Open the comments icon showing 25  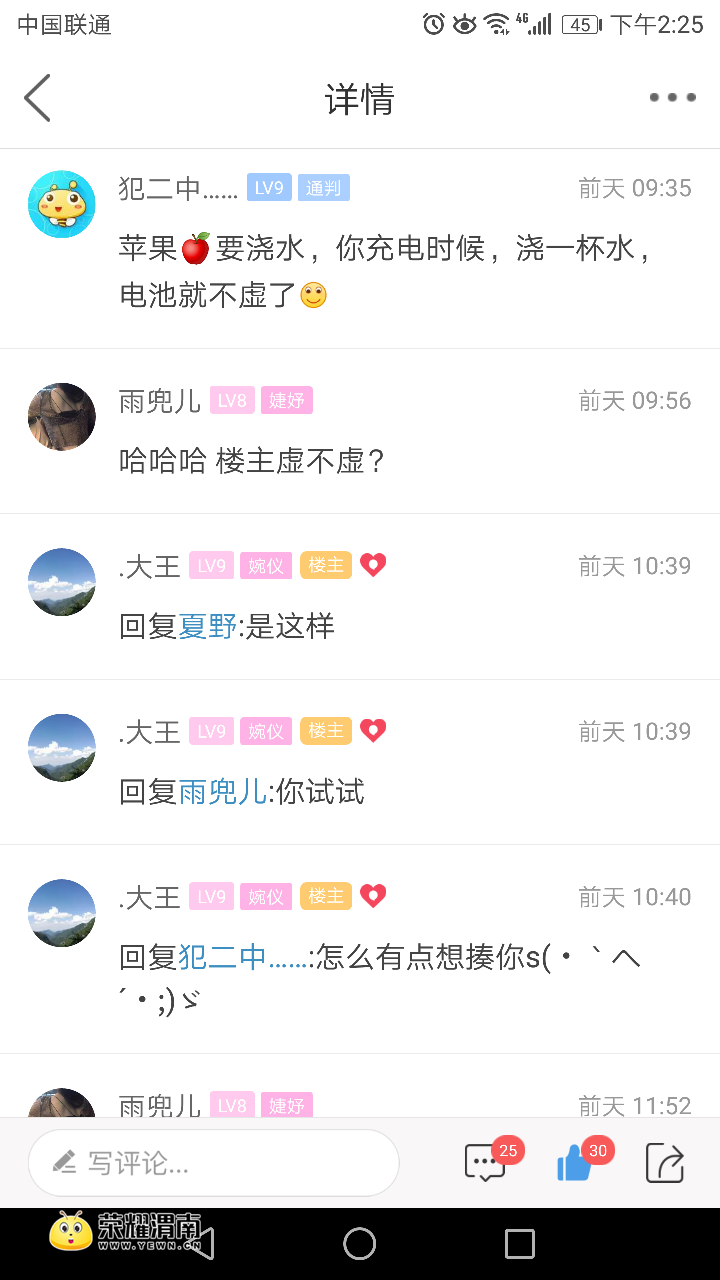click(x=485, y=1163)
